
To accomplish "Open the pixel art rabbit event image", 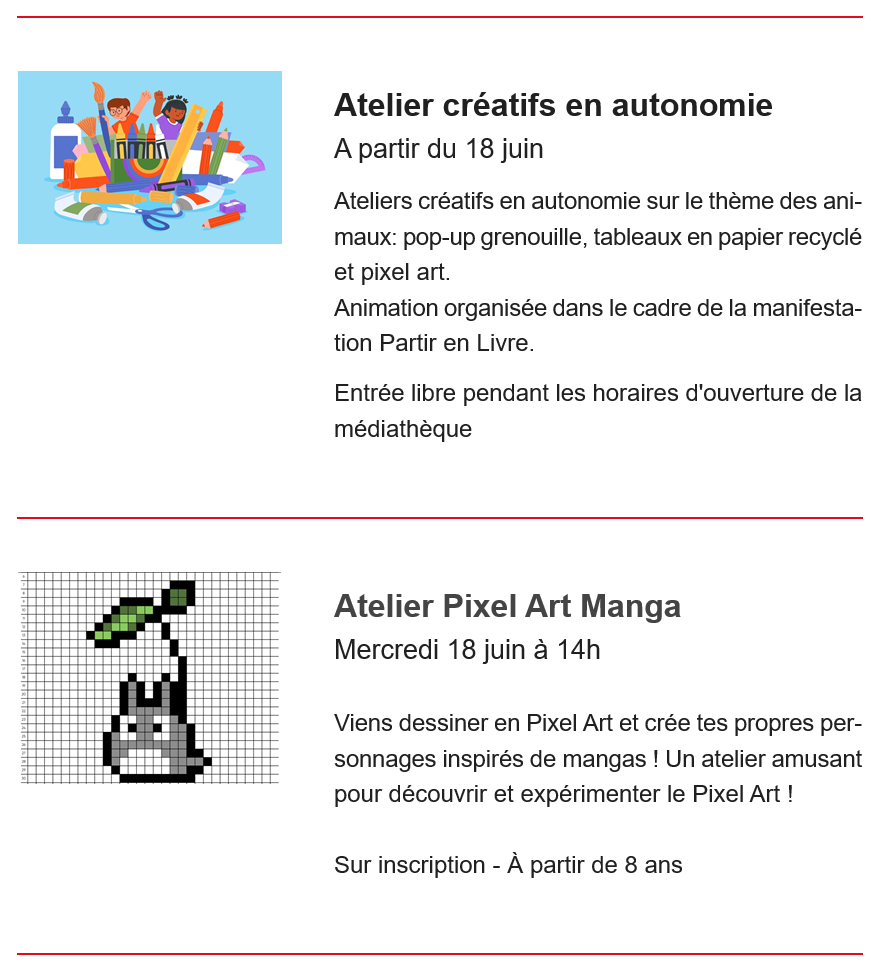I will click(150, 677).
